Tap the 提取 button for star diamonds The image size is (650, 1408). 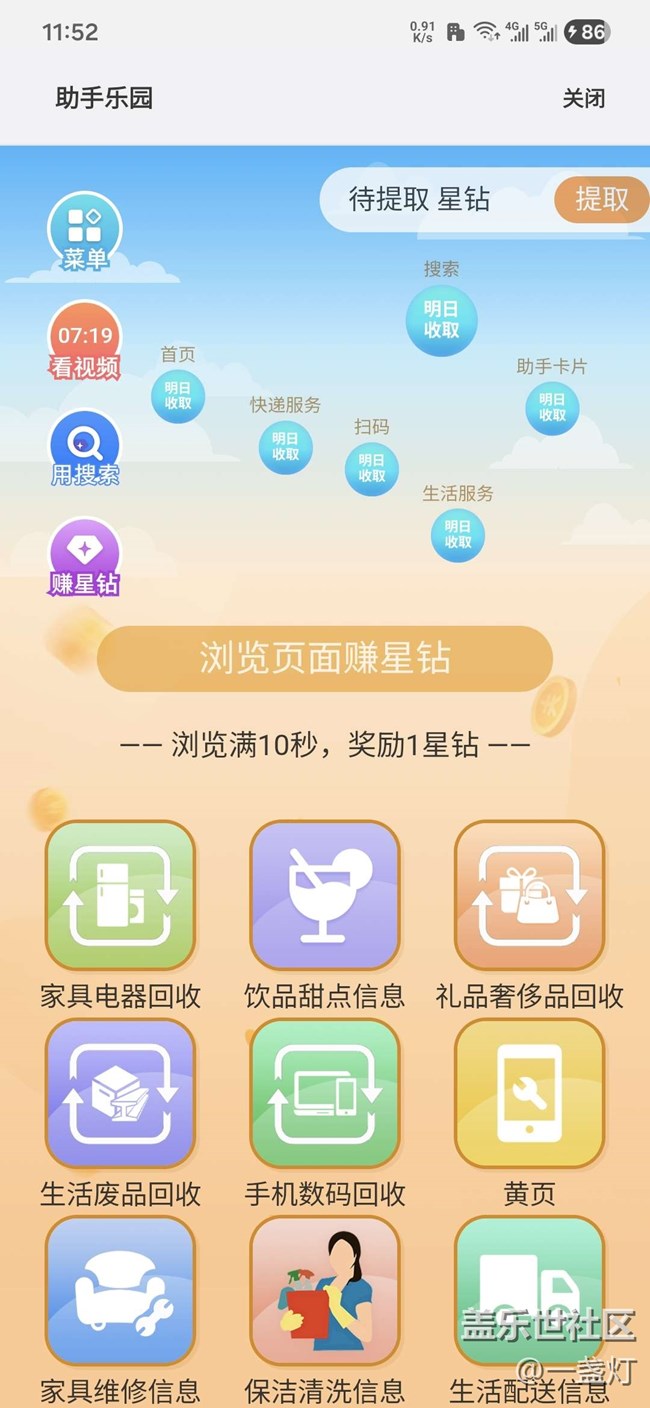point(601,199)
